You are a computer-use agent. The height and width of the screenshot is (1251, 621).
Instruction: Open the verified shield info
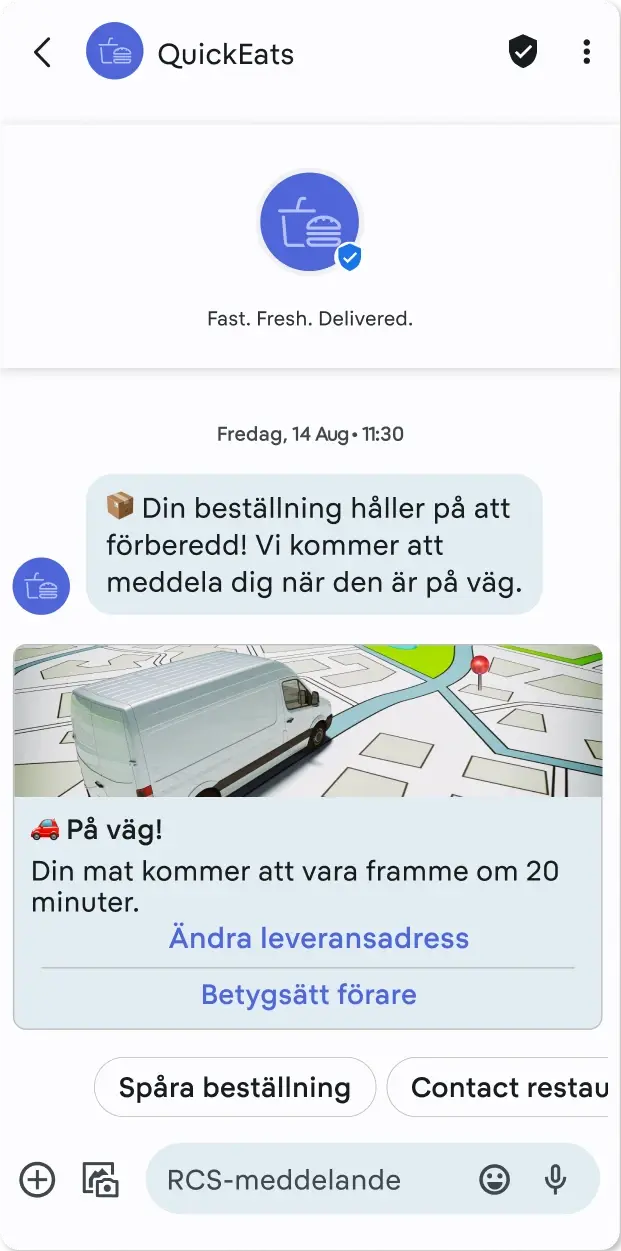(x=523, y=52)
